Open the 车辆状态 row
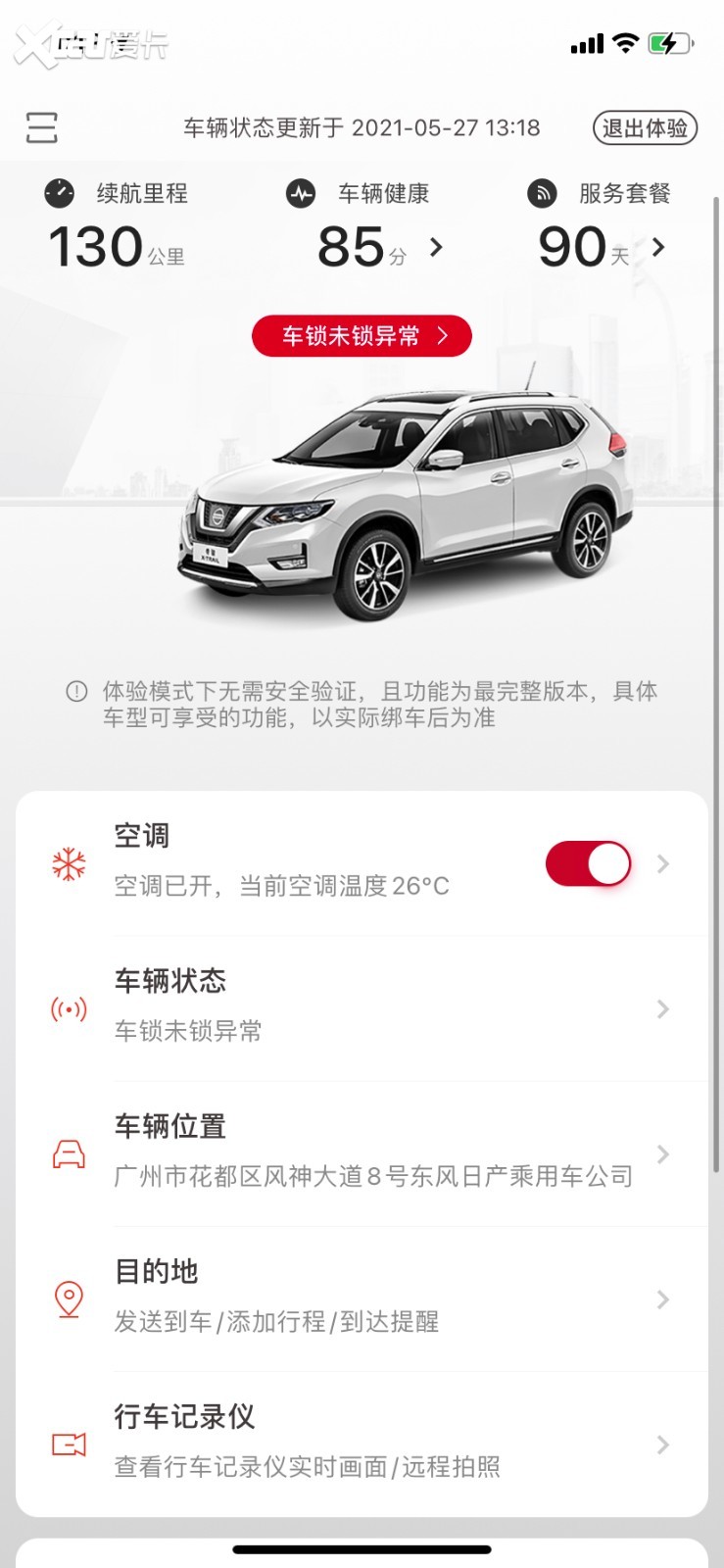724x1568 pixels. point(362,1007)
